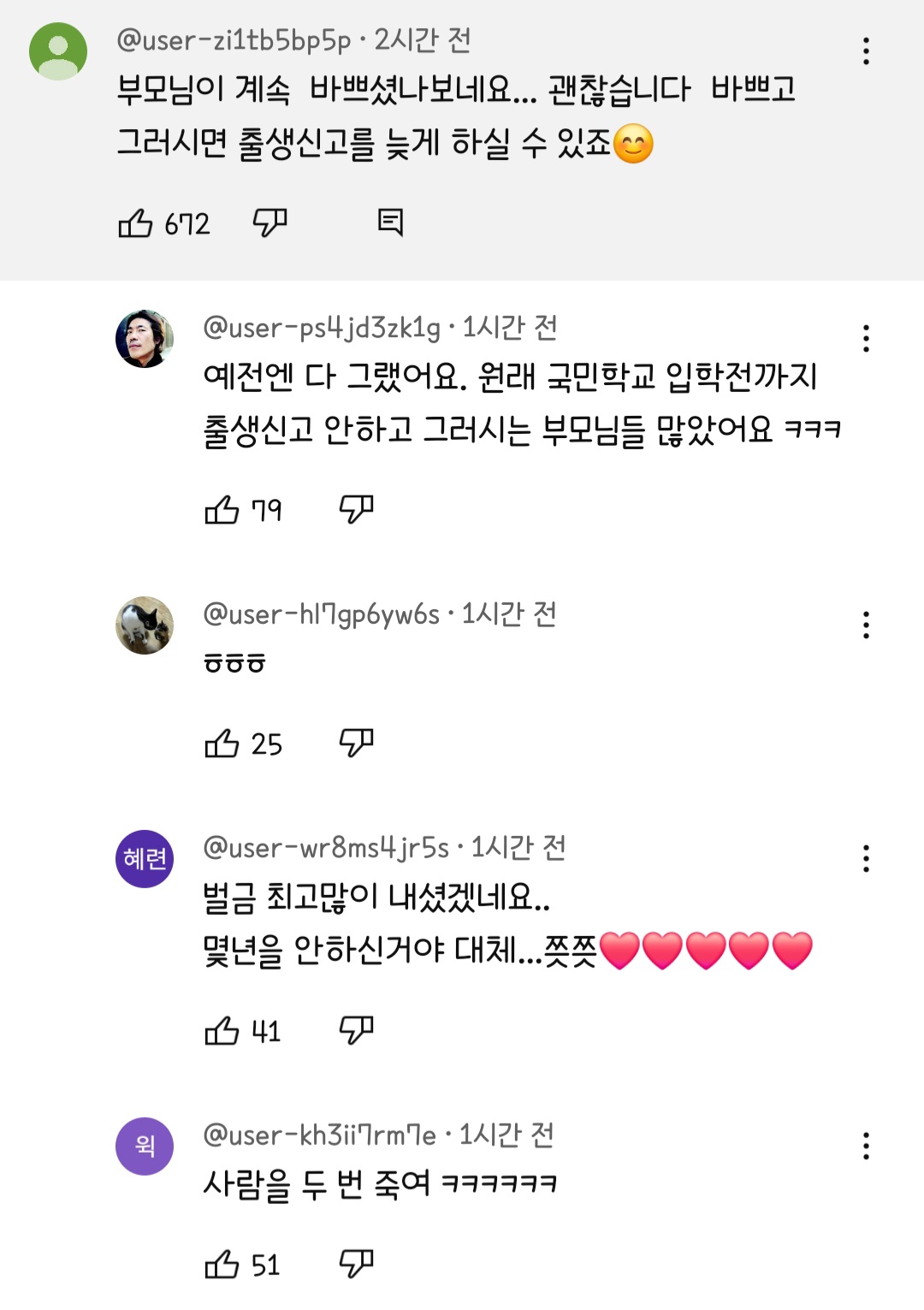Dislike the comment by @user-zi1tb5bp5p
The height and width of the screenshot is (1310, 924).
pyautogui.click(x=270, y=222)
